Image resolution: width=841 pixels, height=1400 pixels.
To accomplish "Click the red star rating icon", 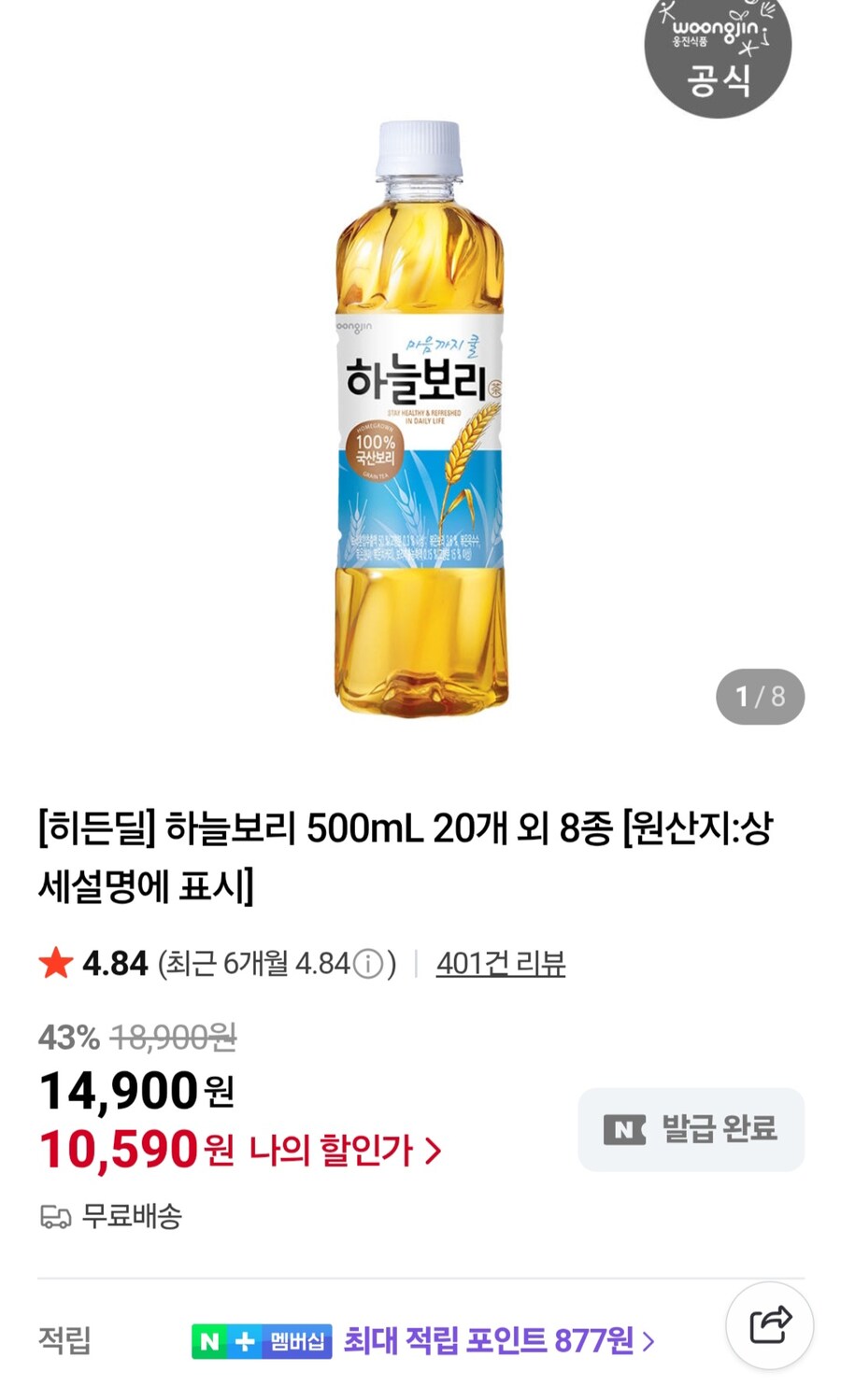I will (x=58, y=960).
